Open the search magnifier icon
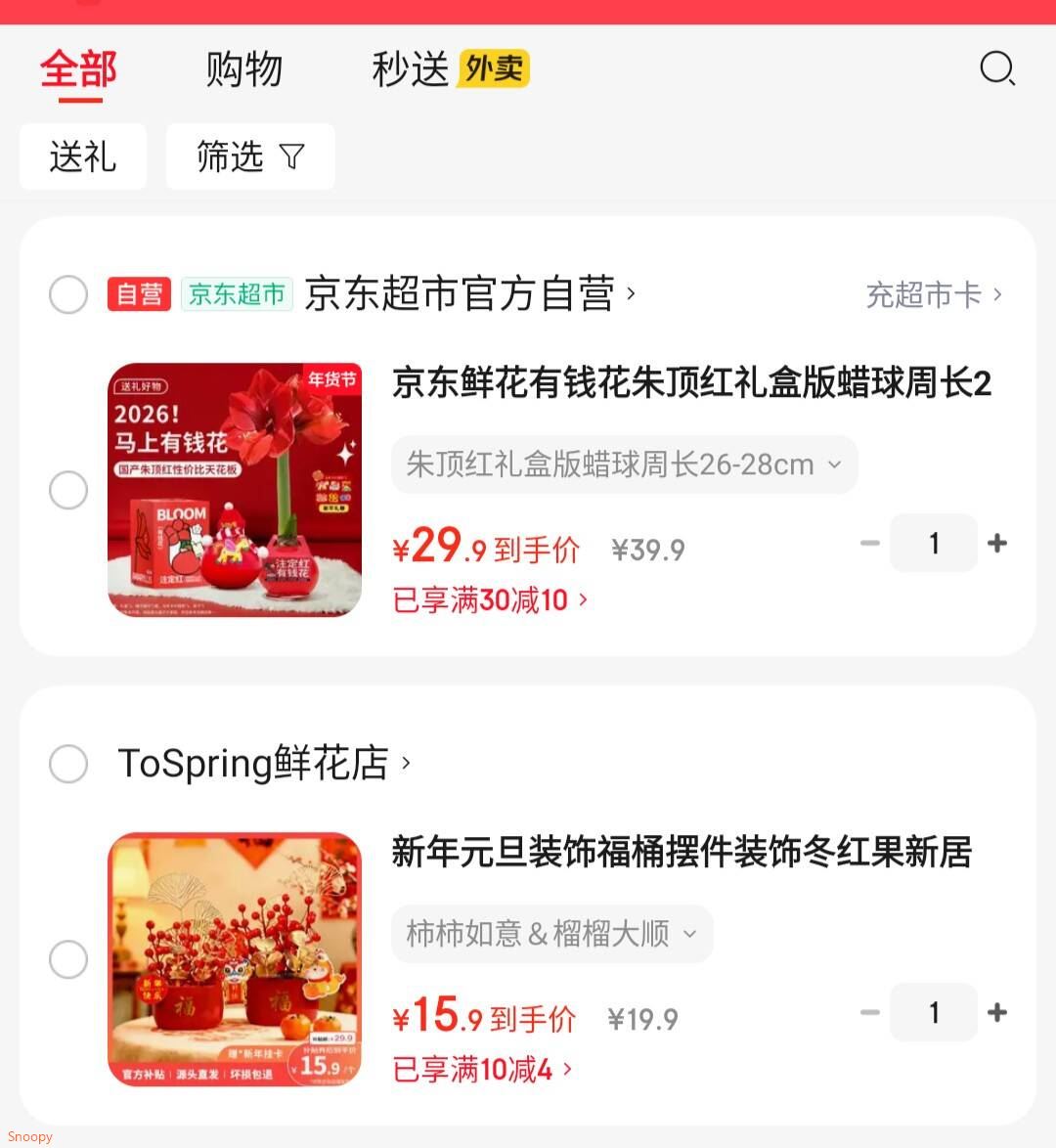This screenshot has height=1148, width=1056. click(x=997, y=69)
